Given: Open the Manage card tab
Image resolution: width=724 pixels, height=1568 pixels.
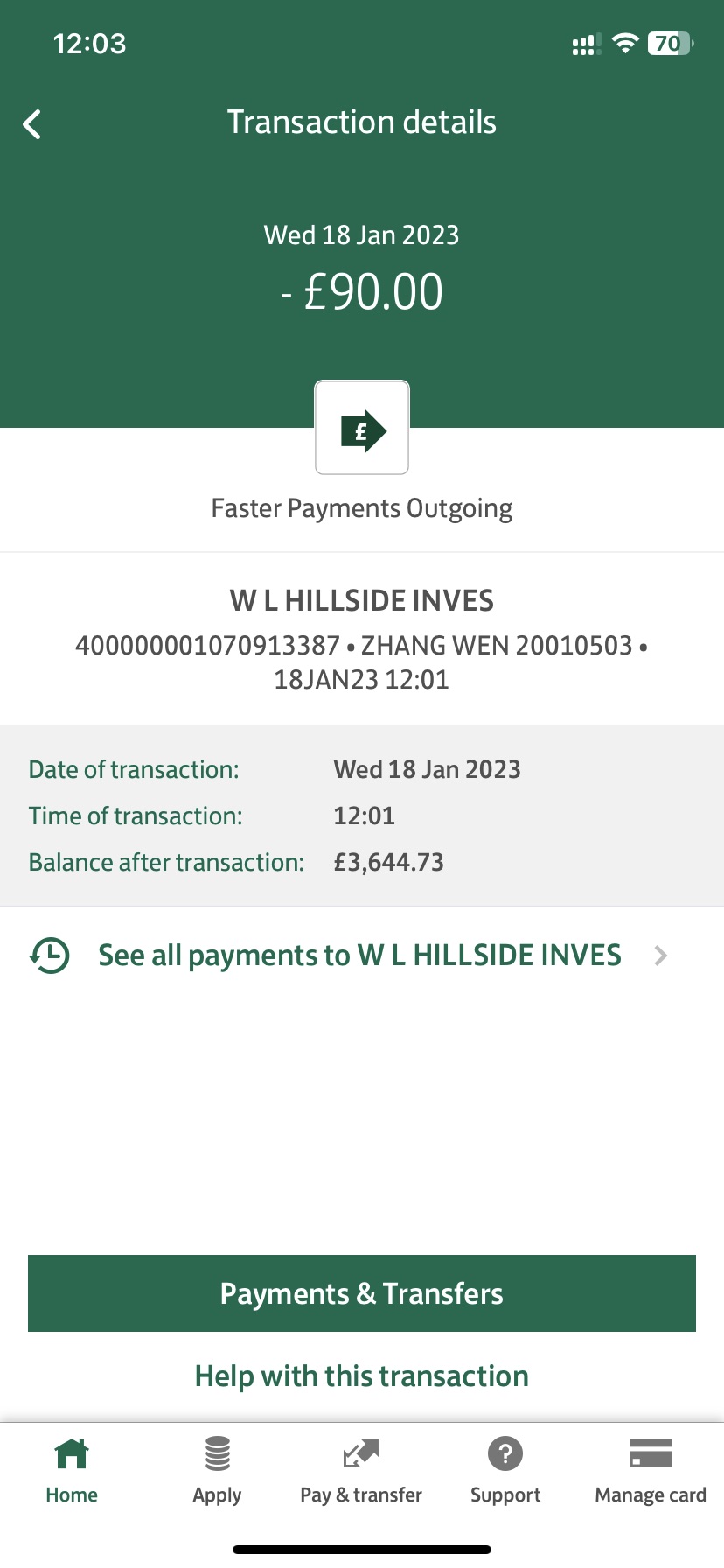Looking at the screenshot, I should (x=651, y=1471).
